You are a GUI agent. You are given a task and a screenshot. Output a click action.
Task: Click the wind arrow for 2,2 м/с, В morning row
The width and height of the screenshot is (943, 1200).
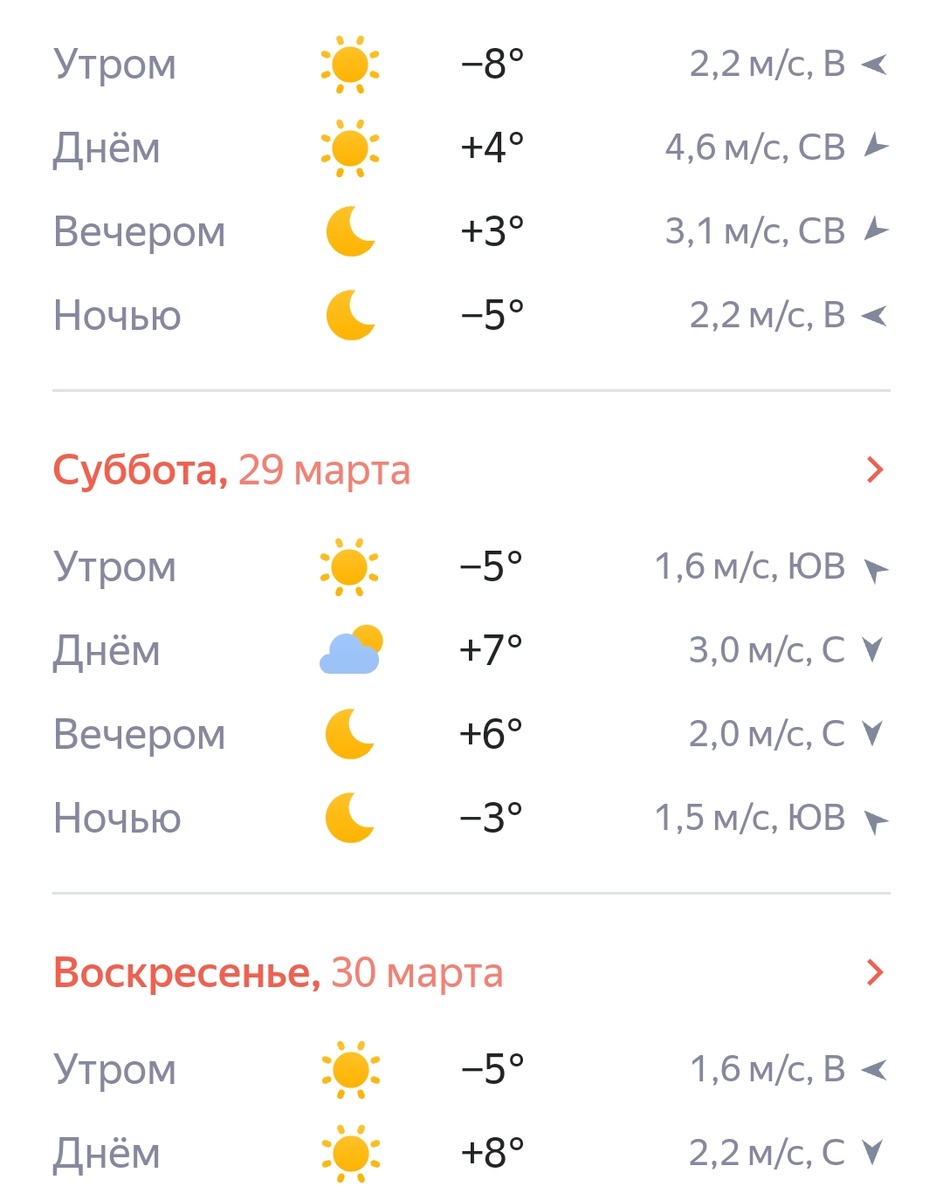point(874,63)
